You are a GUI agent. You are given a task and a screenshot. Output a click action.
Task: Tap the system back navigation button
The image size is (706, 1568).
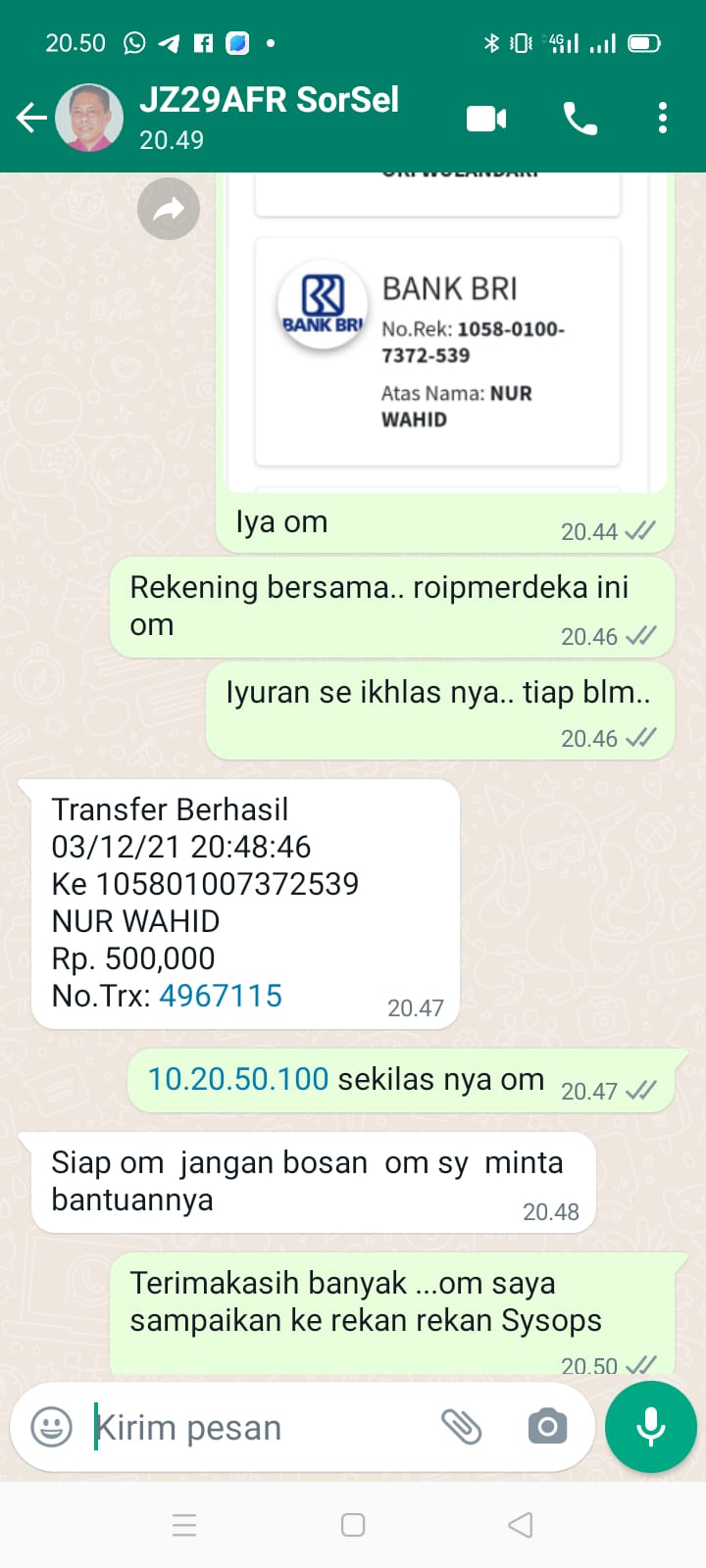pos(521,1525)
